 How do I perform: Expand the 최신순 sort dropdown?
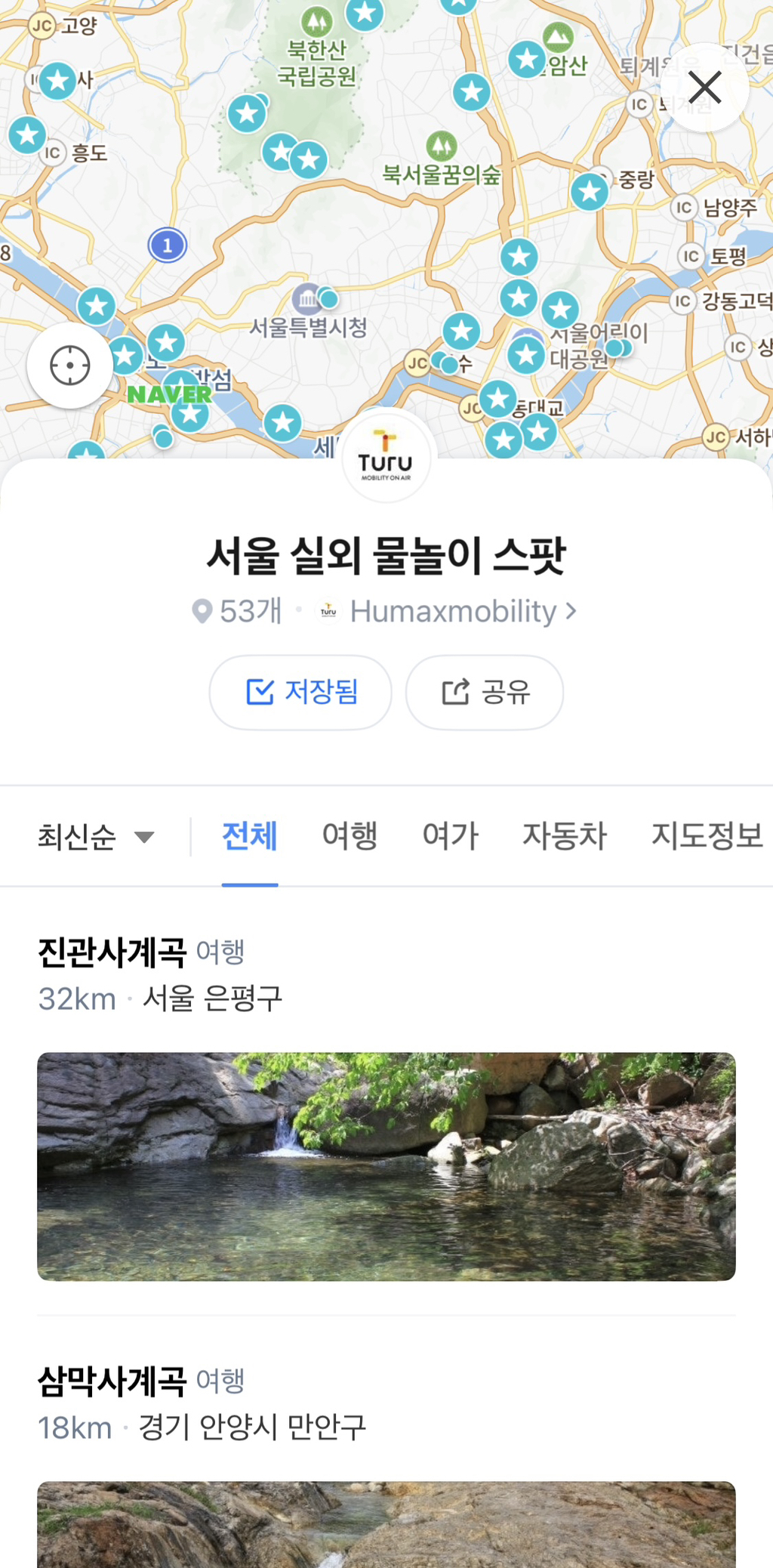pos(96,836)
